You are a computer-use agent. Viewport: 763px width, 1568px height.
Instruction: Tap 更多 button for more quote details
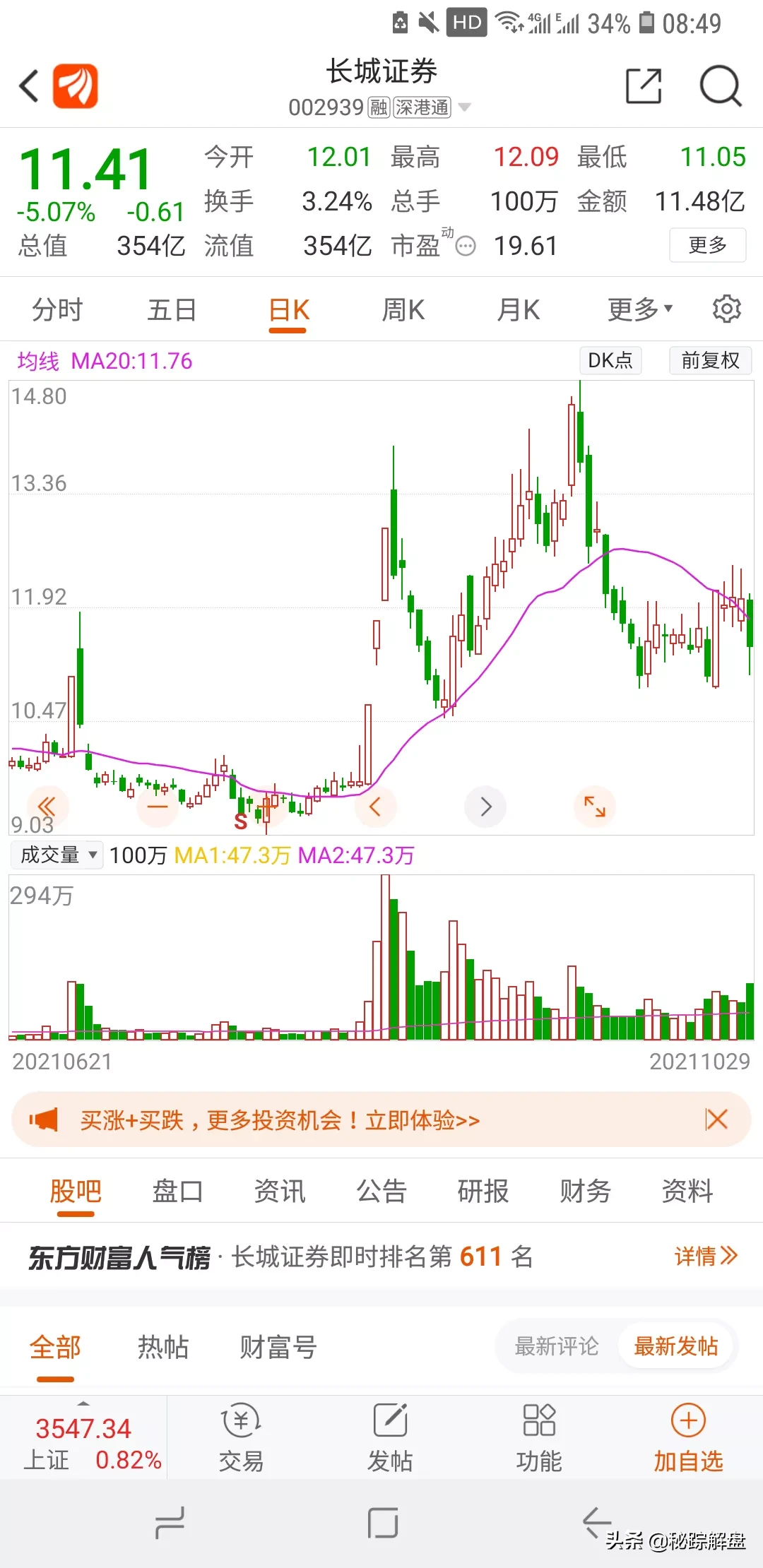pos(707,245)
